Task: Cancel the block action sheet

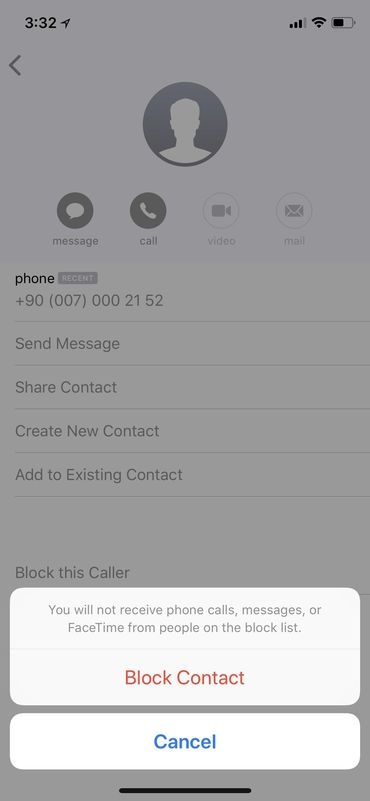Action: pos(184,741)
